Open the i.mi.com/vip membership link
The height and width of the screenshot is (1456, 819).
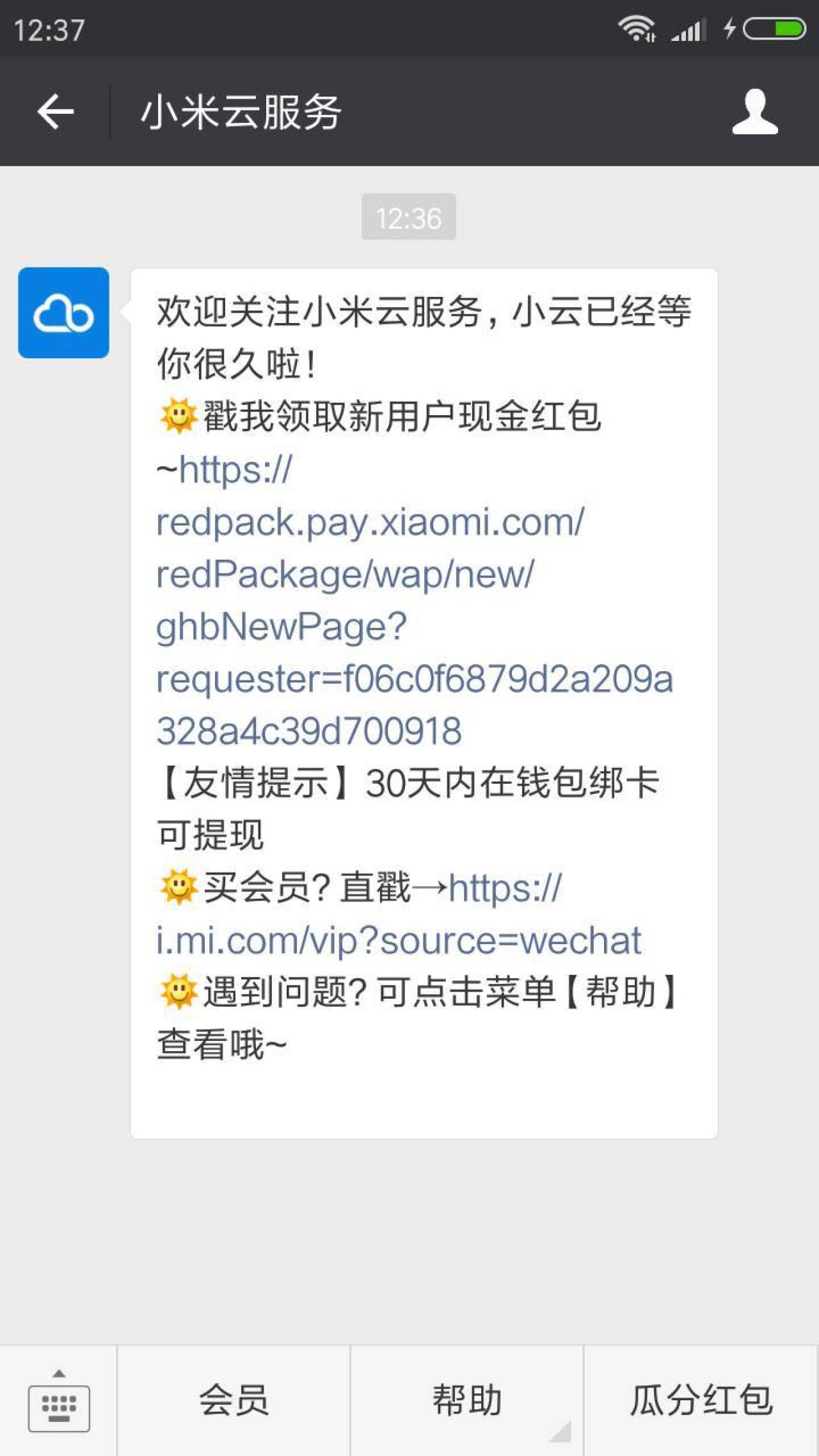point(398,941)
